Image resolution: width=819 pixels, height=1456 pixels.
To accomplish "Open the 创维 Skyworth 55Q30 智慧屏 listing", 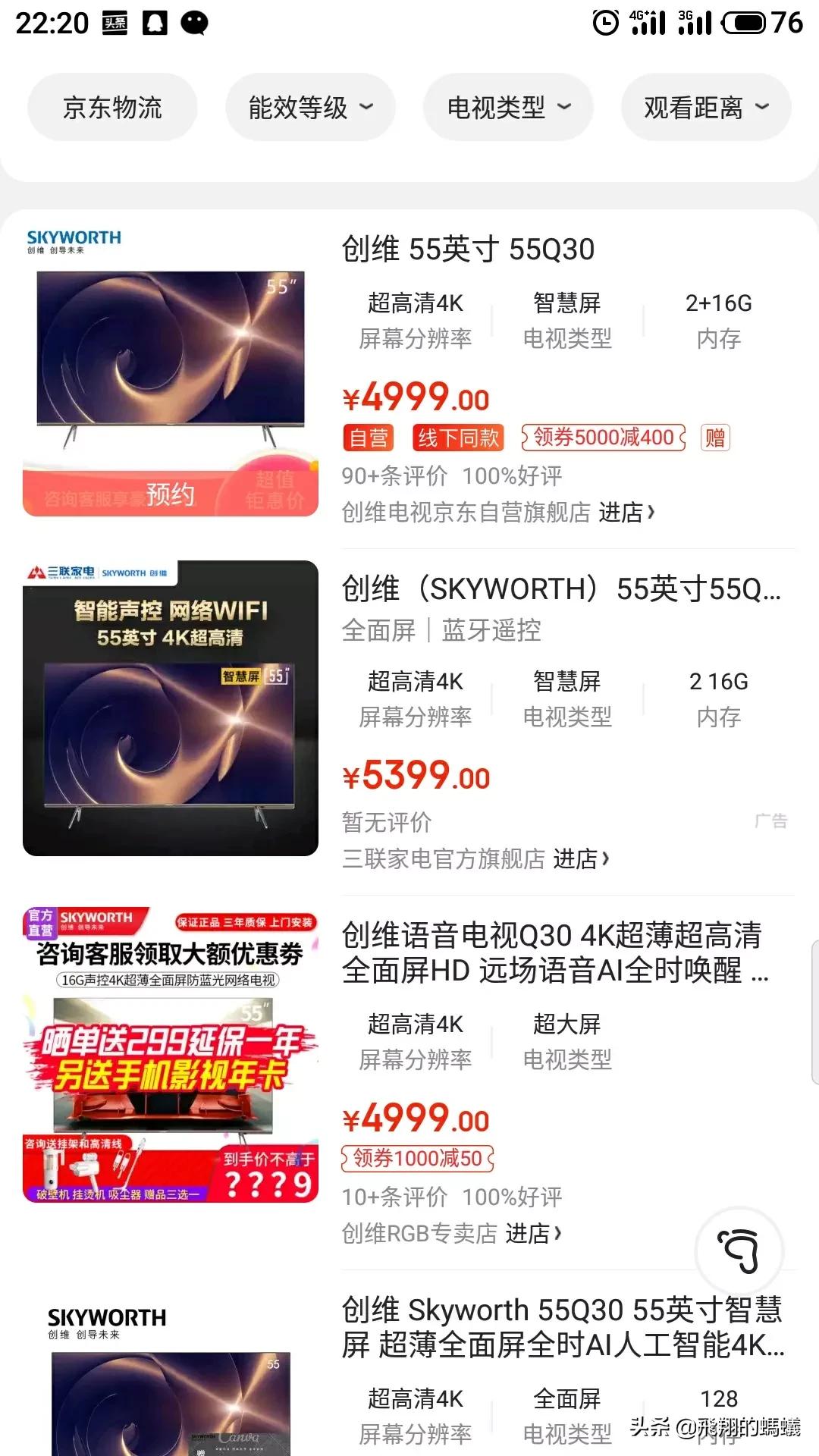I will [561, 1327].
